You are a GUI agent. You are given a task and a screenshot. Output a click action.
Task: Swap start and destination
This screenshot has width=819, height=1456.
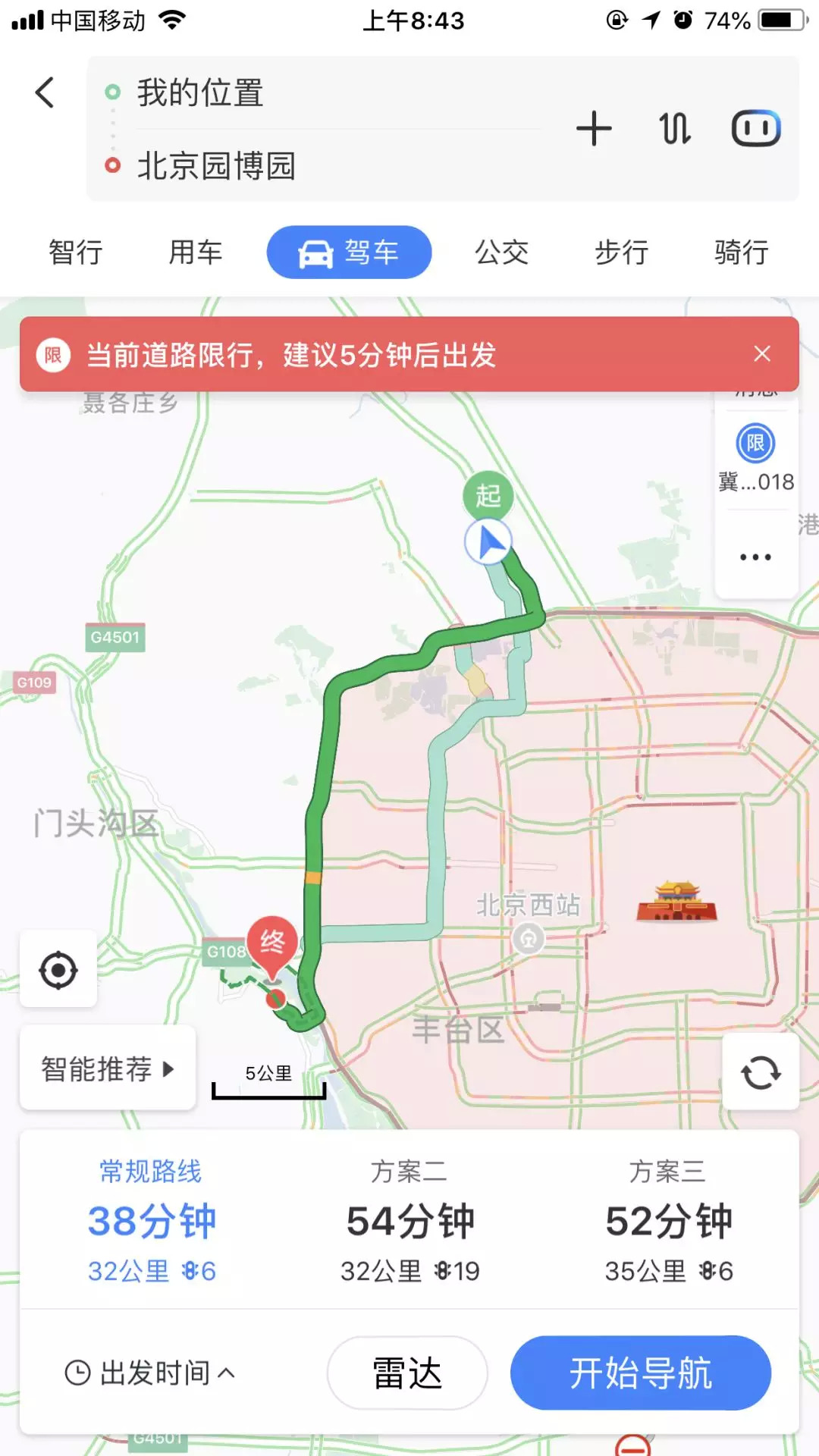[674, 128]
